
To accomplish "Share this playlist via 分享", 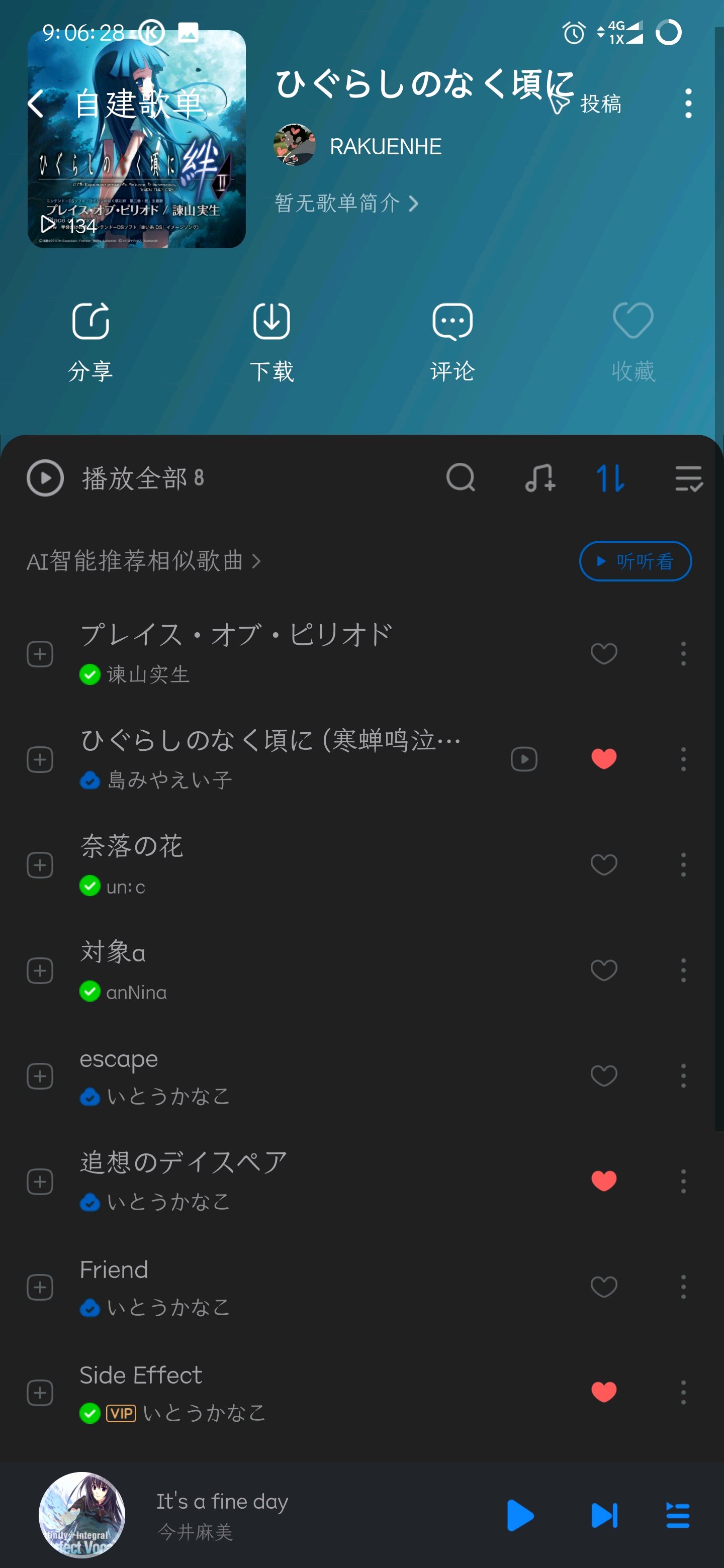I will click(x=90, y=341).
